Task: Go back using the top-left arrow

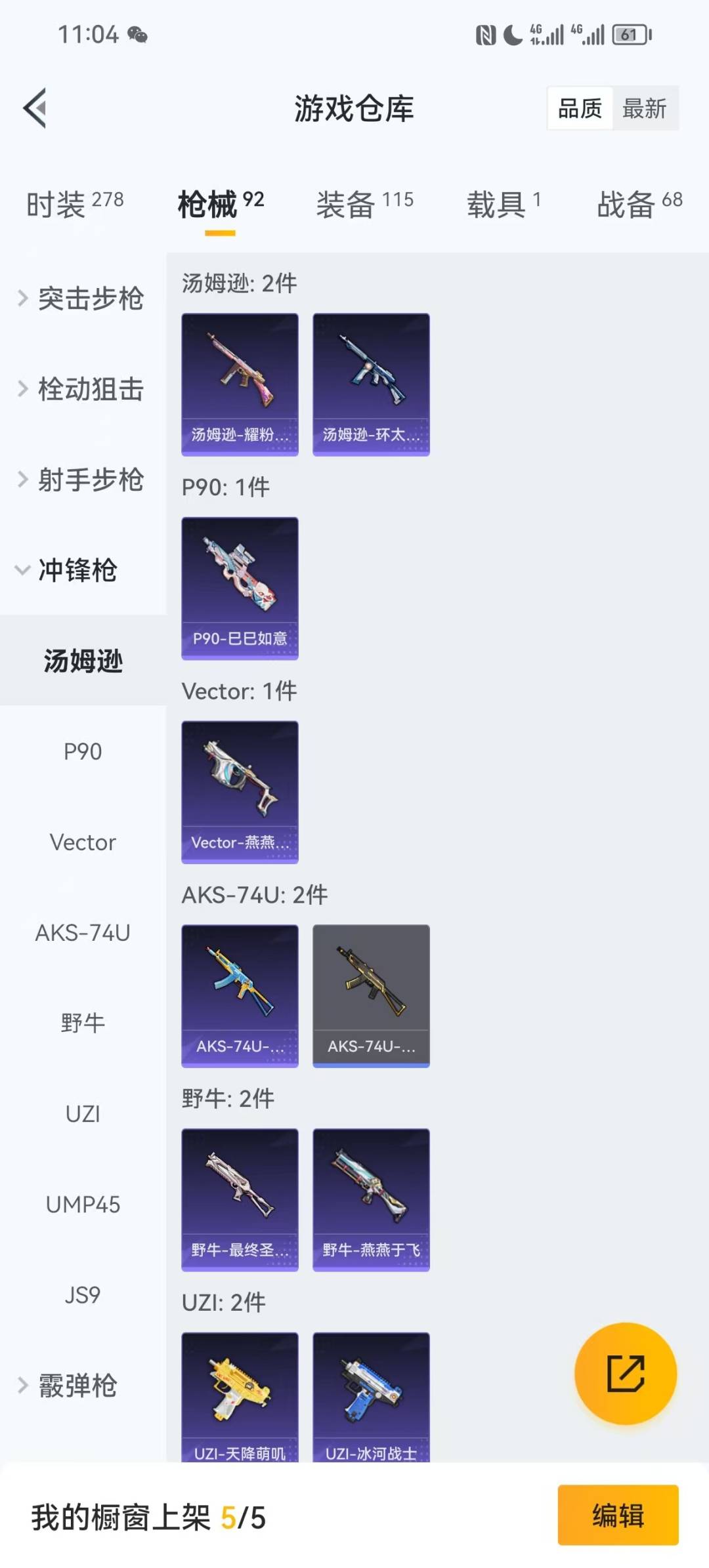Action: 35,108
